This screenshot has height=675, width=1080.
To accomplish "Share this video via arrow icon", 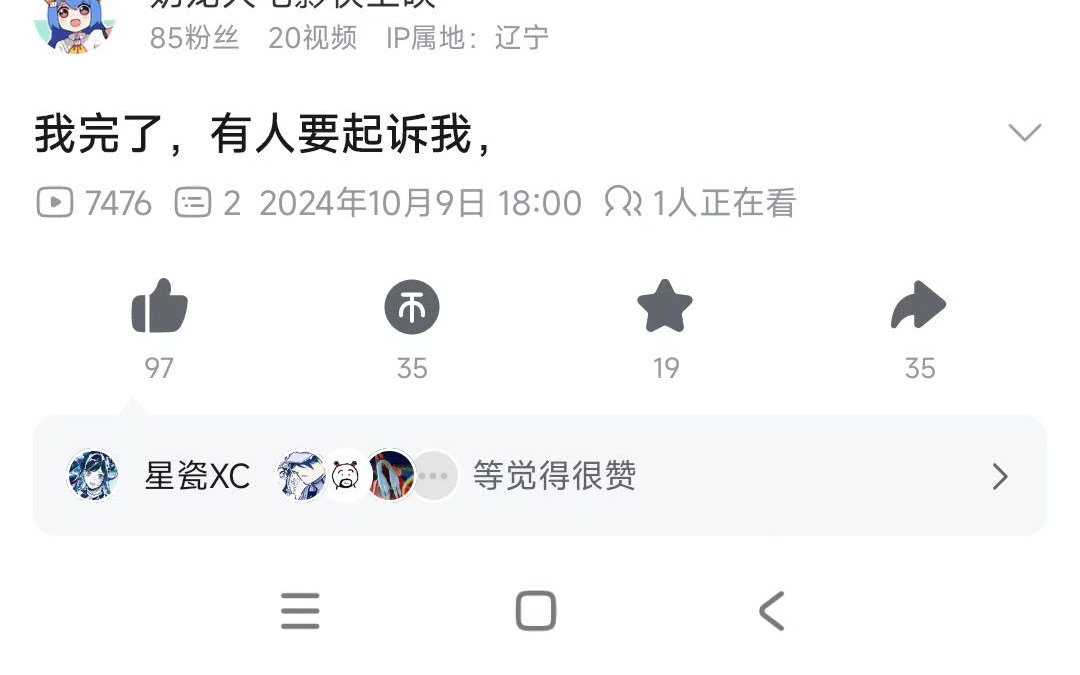I will coord(918,307).
